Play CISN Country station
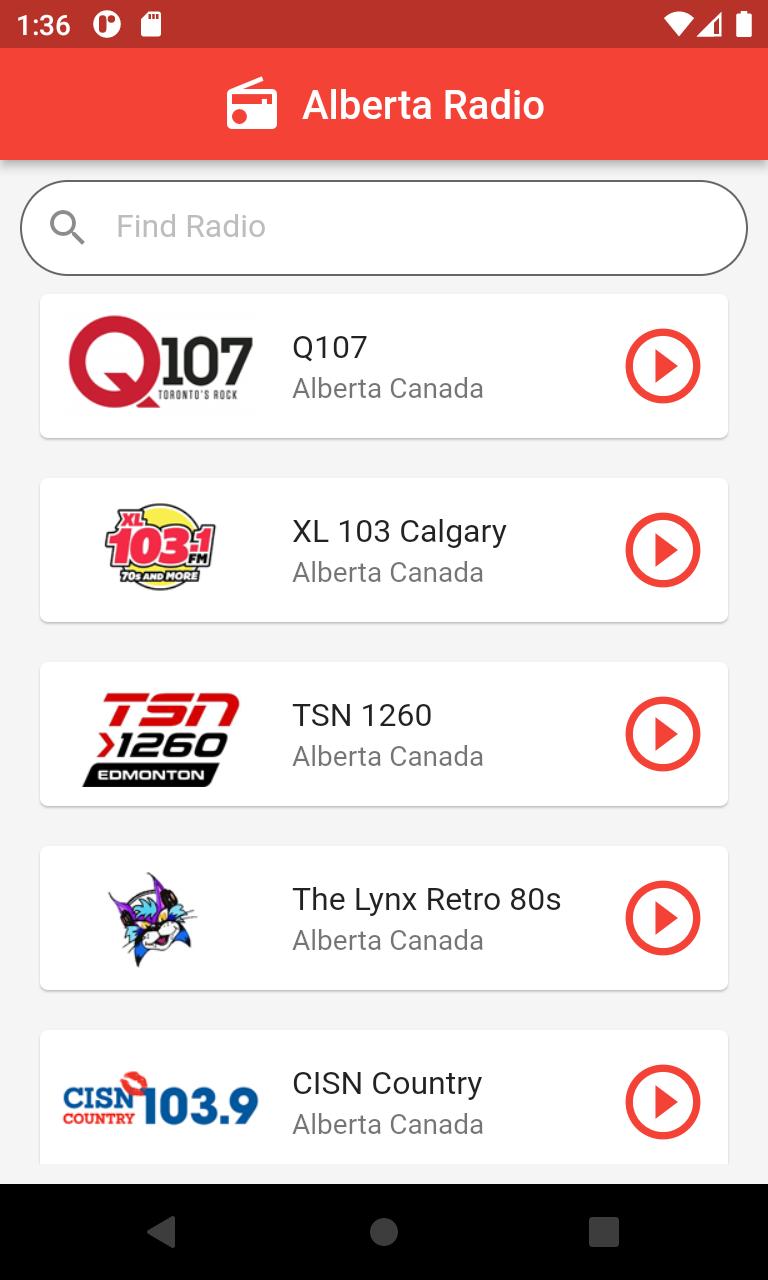Screen dimensions: 768x1280 [663, 1102]
